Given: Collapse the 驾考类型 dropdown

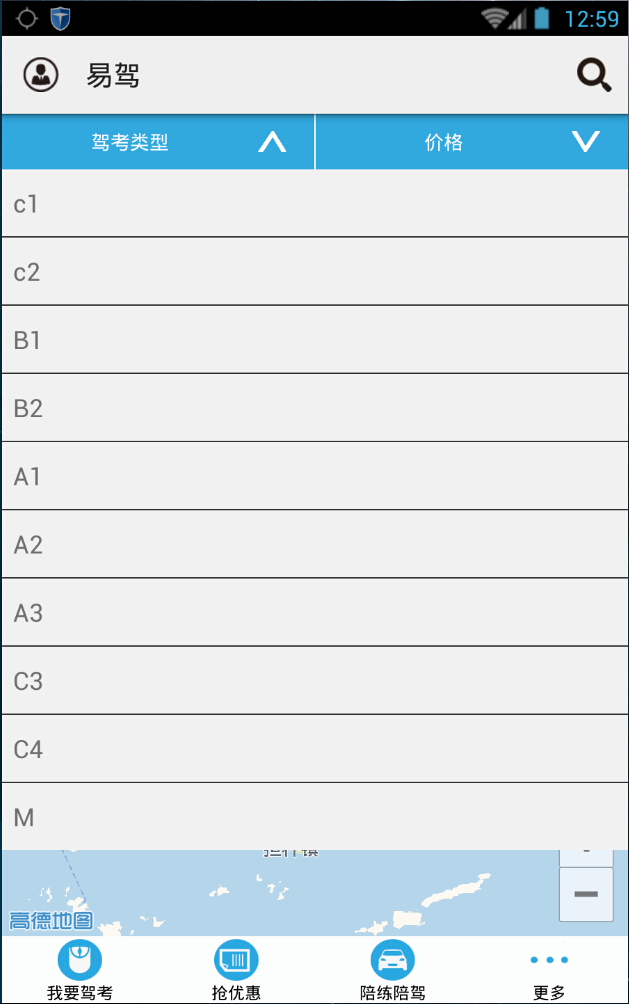Looking at the screenshot, I should (158, 142).
